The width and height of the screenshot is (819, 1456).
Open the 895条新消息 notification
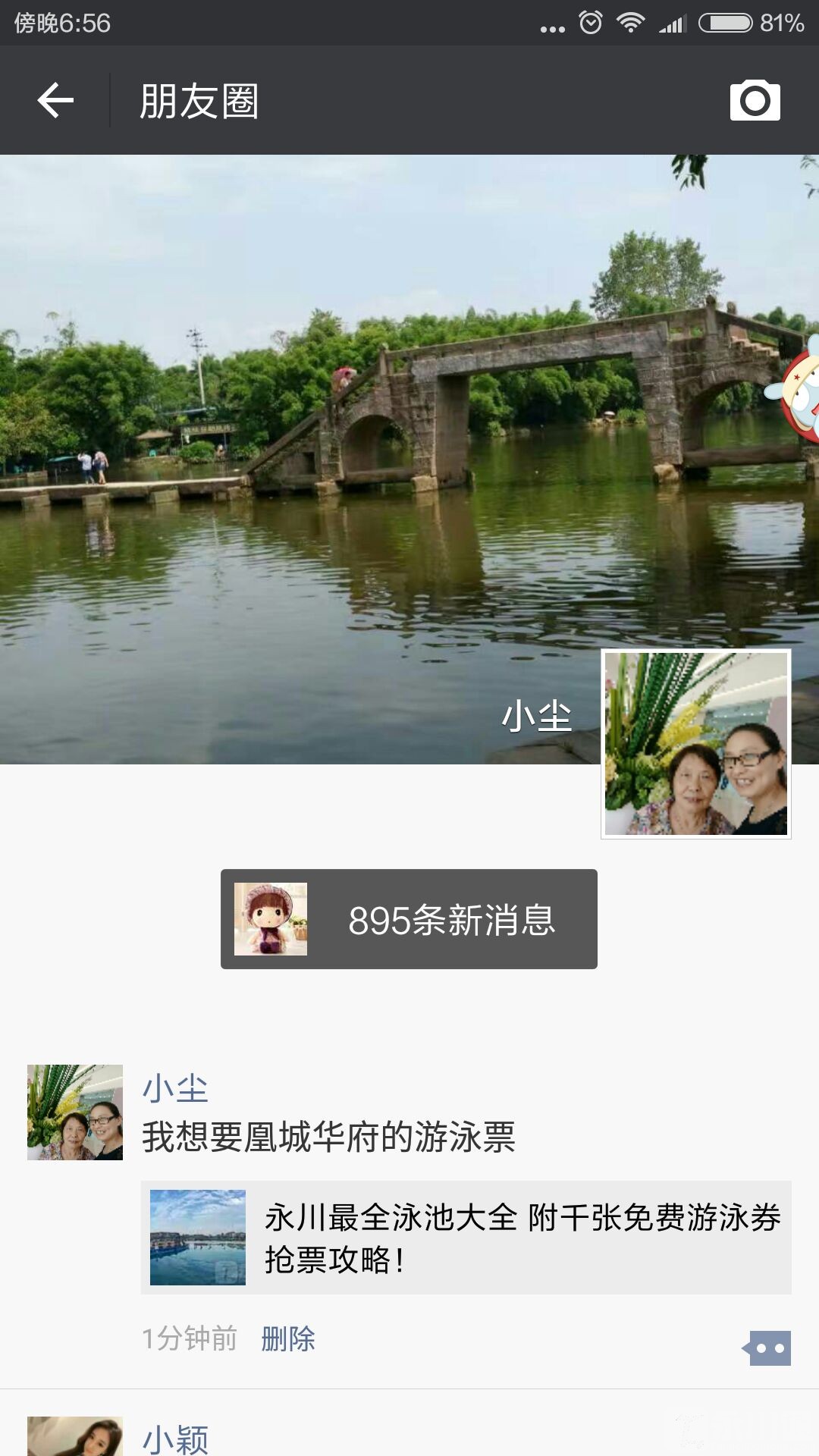pyautogui.click(x=409, y=919)
